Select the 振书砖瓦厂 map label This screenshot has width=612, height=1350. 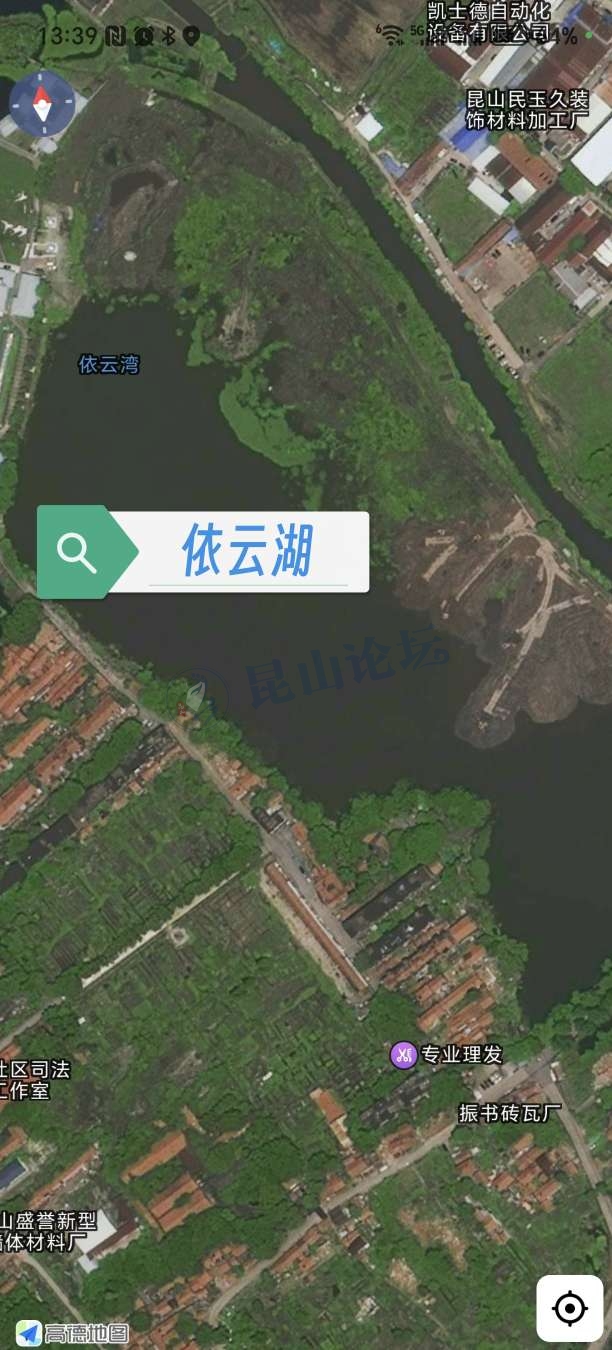coord(510,1113)
